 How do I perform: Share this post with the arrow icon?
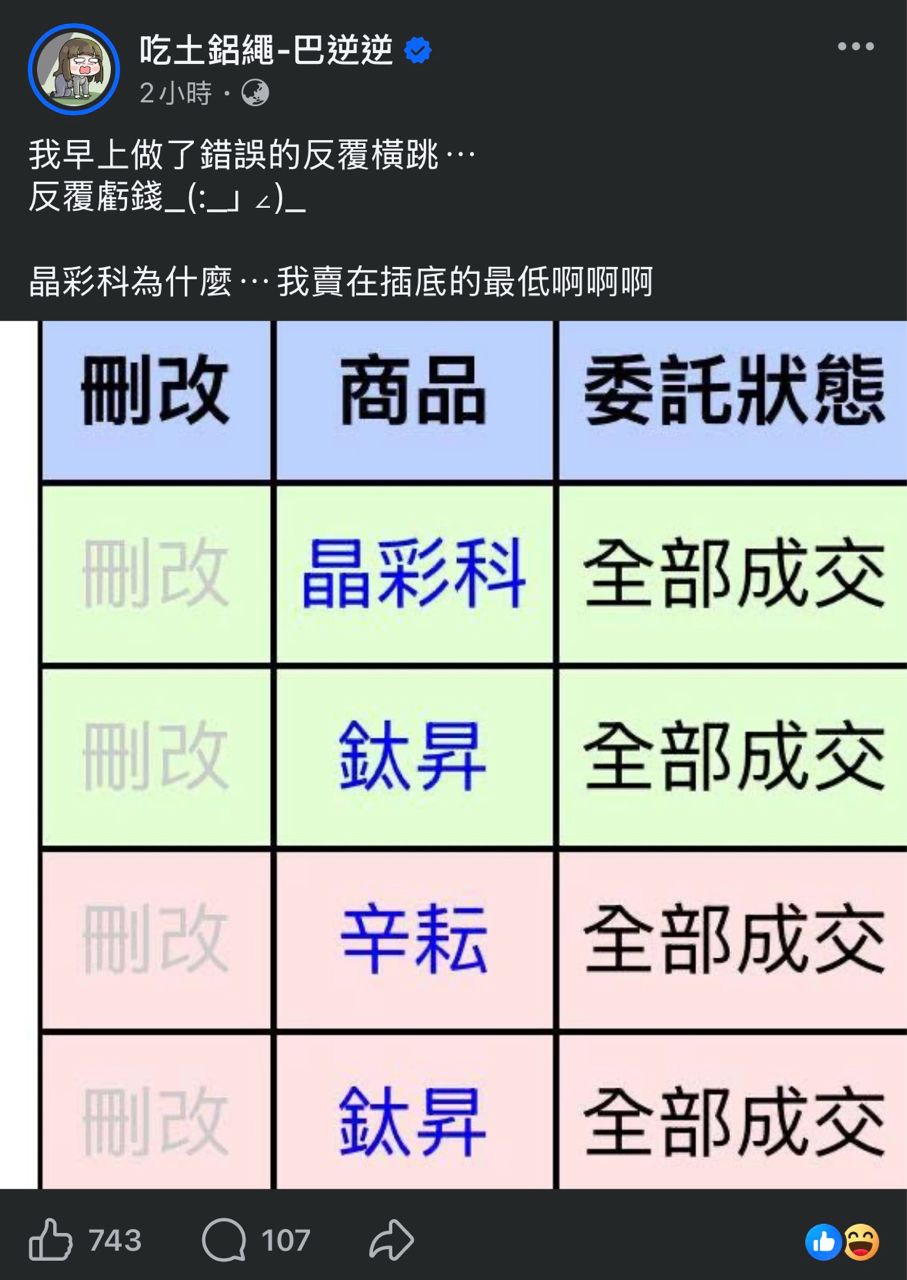(391, 1241)
